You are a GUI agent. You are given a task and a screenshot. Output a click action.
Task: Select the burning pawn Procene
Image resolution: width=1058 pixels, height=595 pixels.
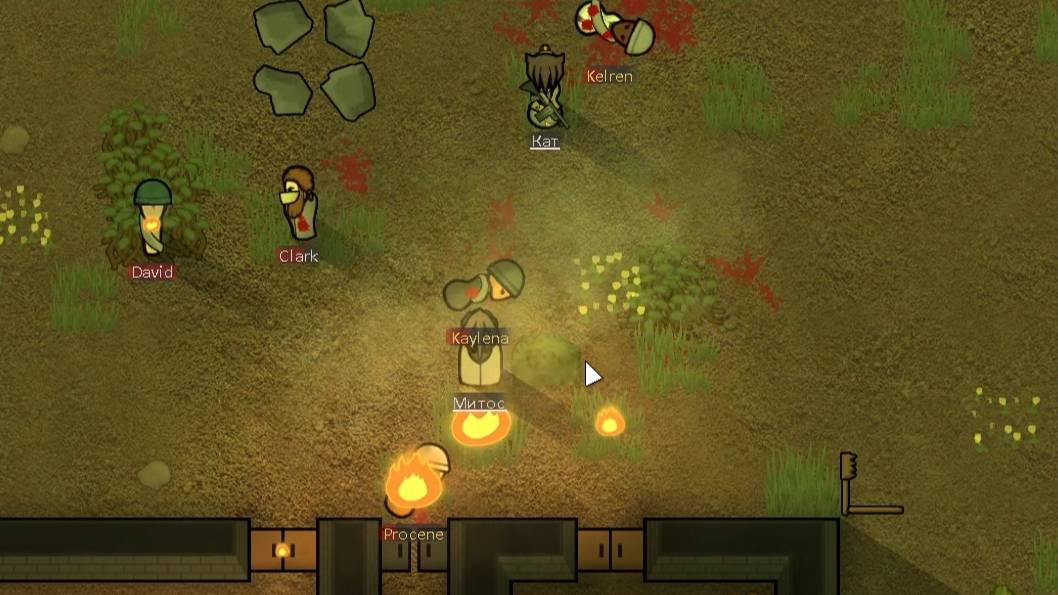click(416, 480)
